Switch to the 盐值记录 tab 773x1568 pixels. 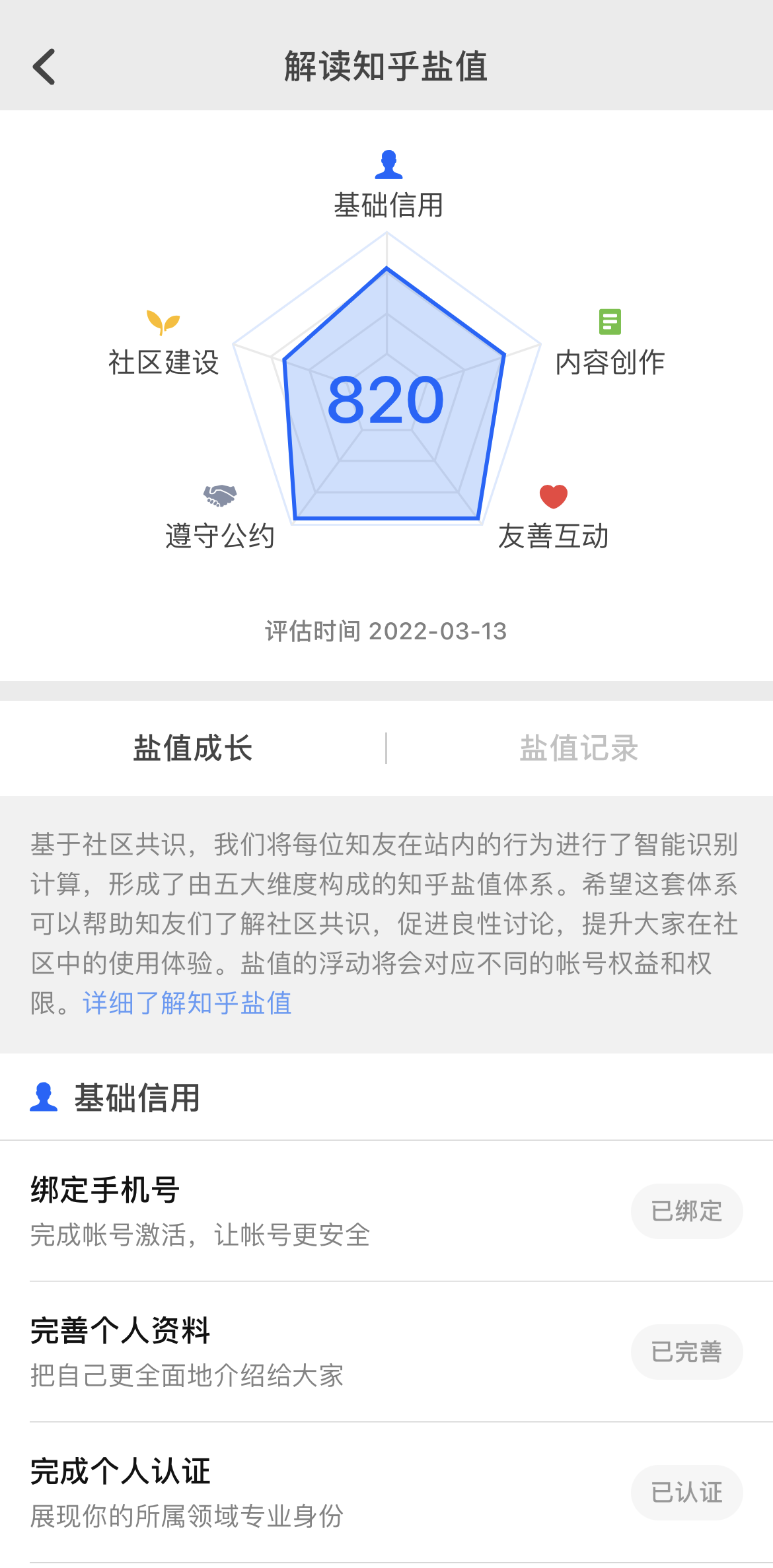(579, 748)
